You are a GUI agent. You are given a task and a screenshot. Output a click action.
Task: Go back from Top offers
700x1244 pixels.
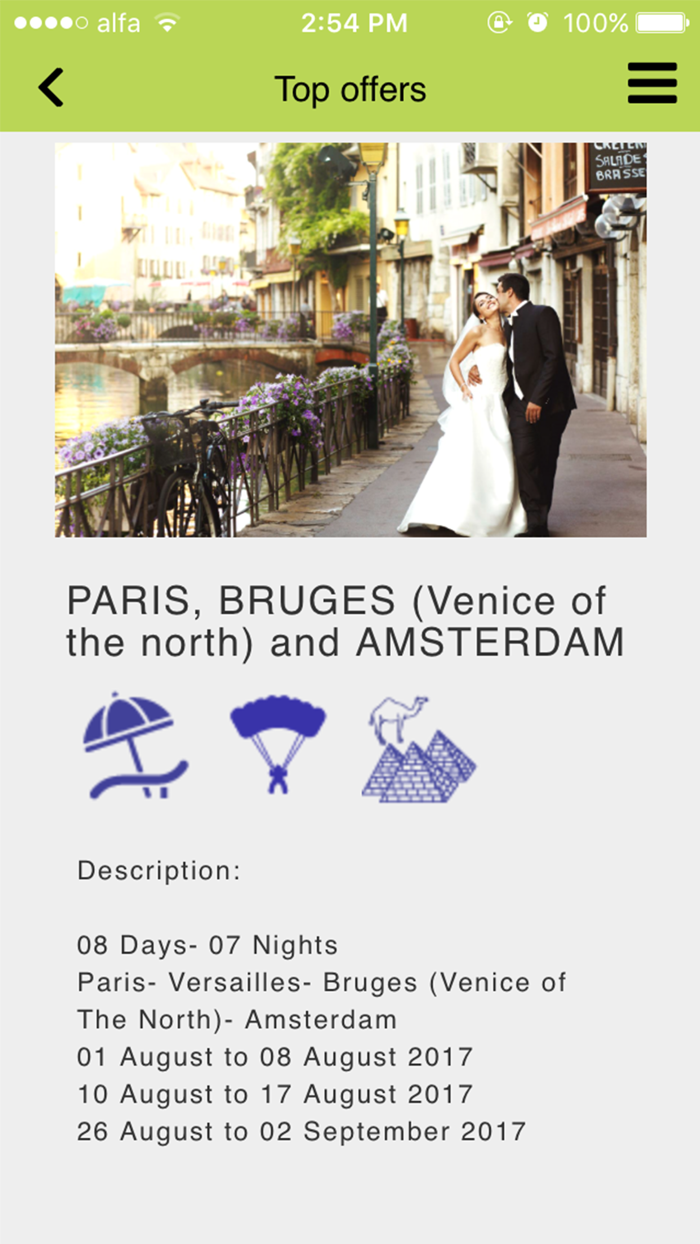pyautogui.click(x=51, y=88)
